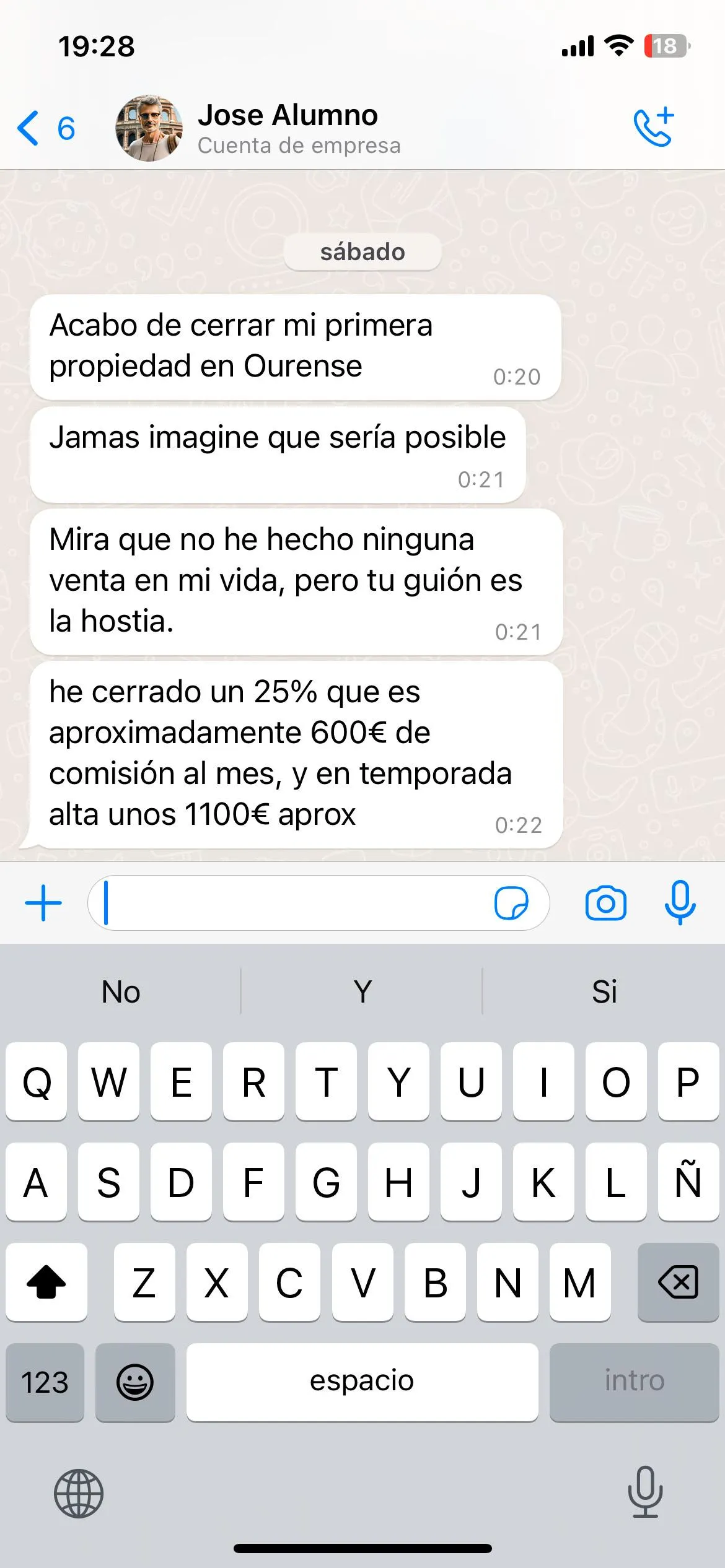This screenshot has width=725, height=1568.
Task: Open Jose Alumno's contact info
Action: click(288, 128)
